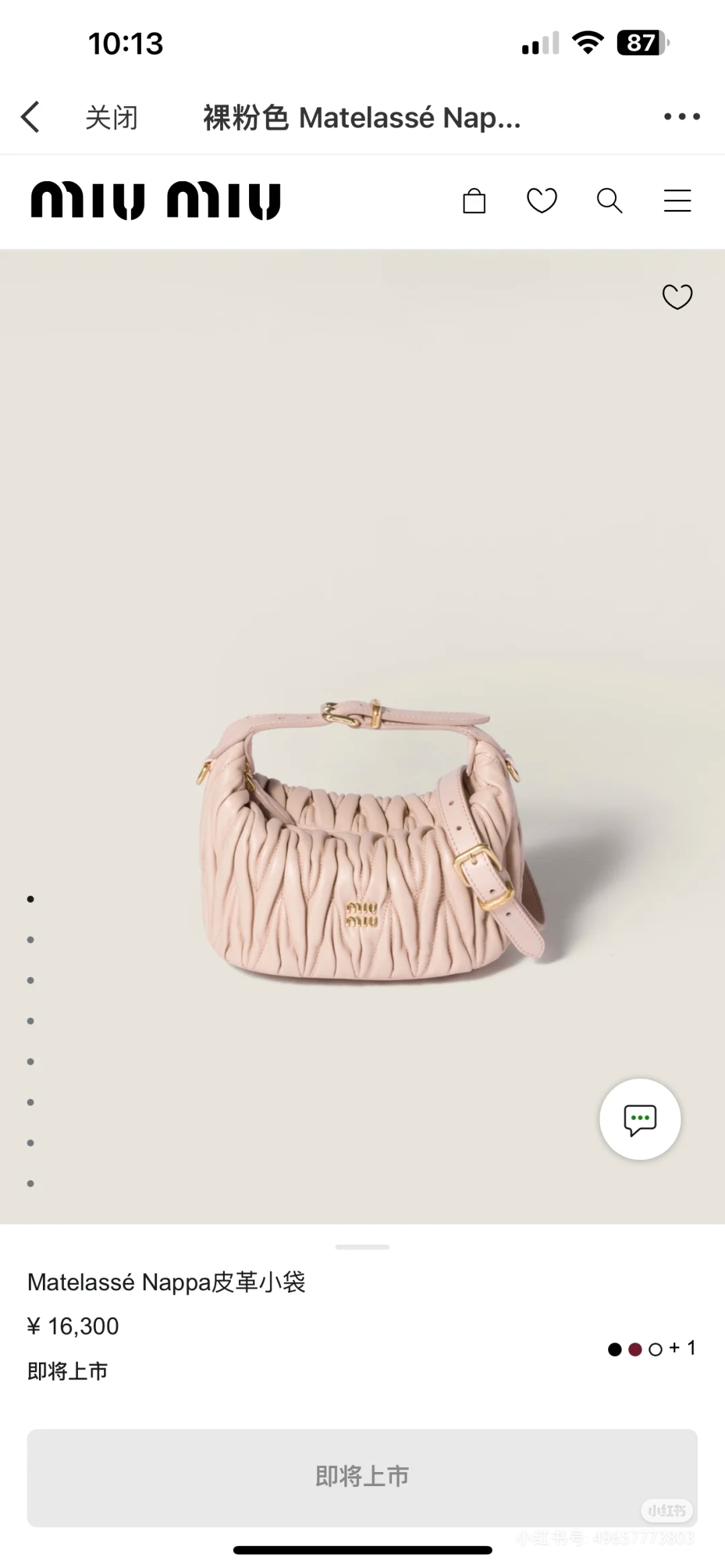The height and width of the screenshot is (1568, 725).
Task: Open the three-dot overflow menu
Action: pyautogui.click(x=681, y=117)
